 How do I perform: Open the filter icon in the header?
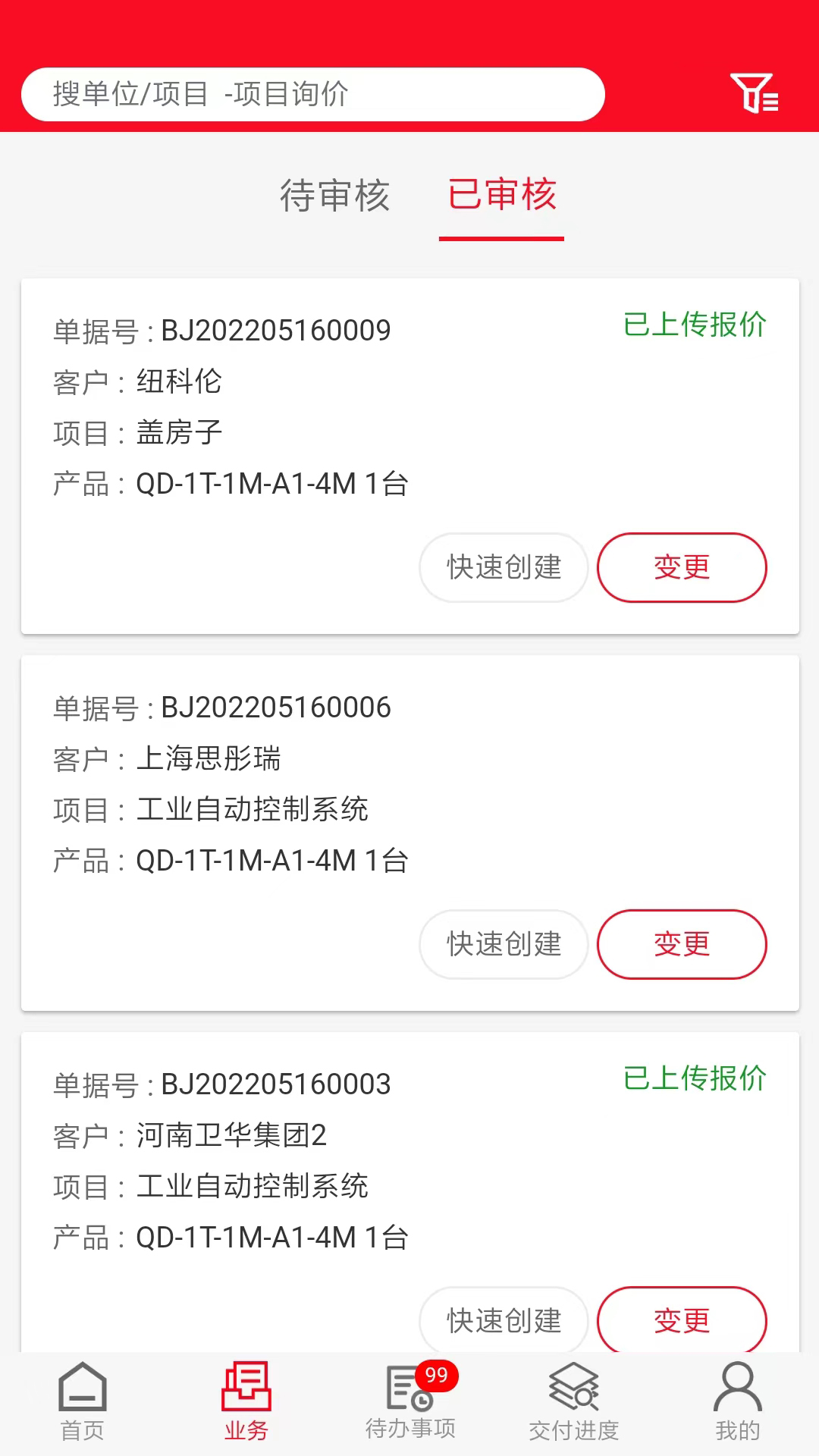coord(754,94)
